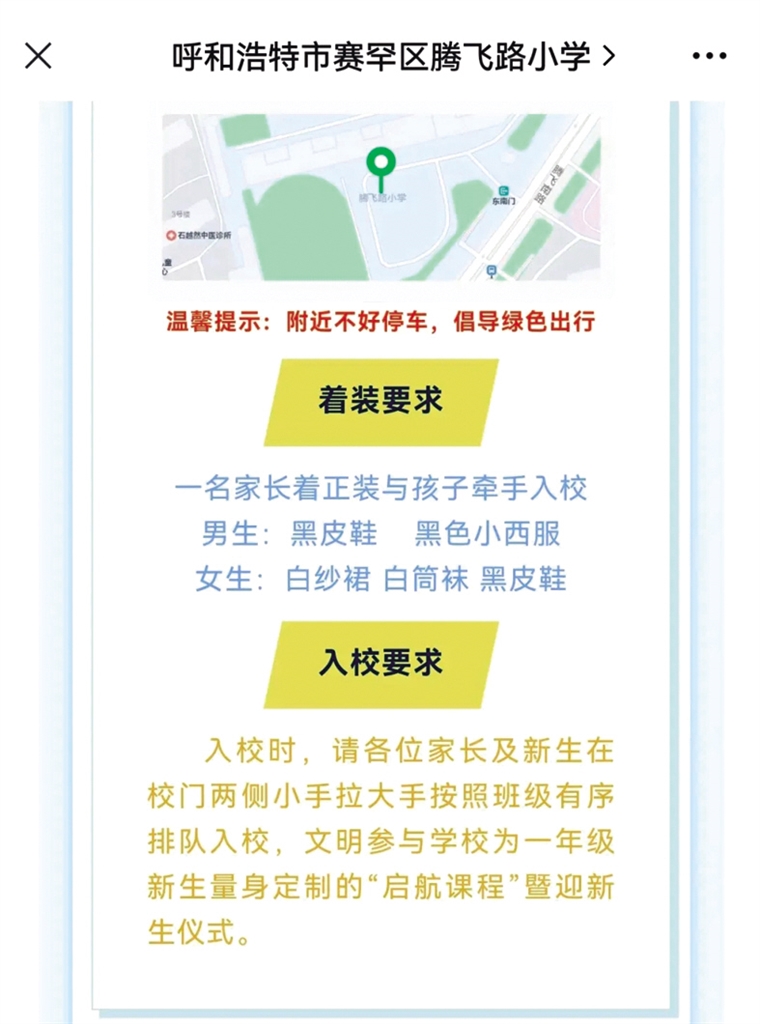The width and height of the screenshot is (760, 1024).
Task: Open the three-dot more options menu
Action: [x=709, y=56]
